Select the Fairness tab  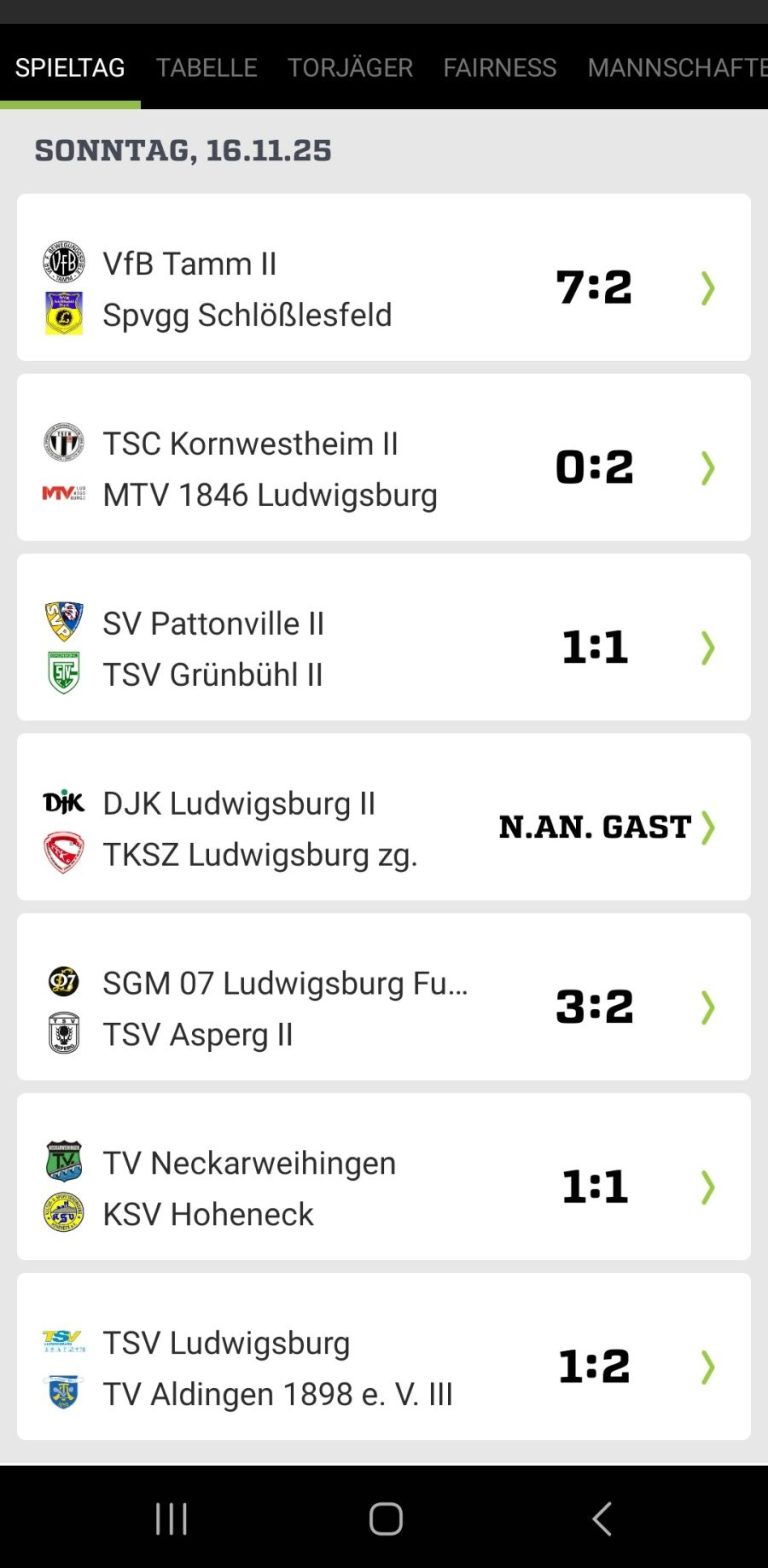point(500,67)
